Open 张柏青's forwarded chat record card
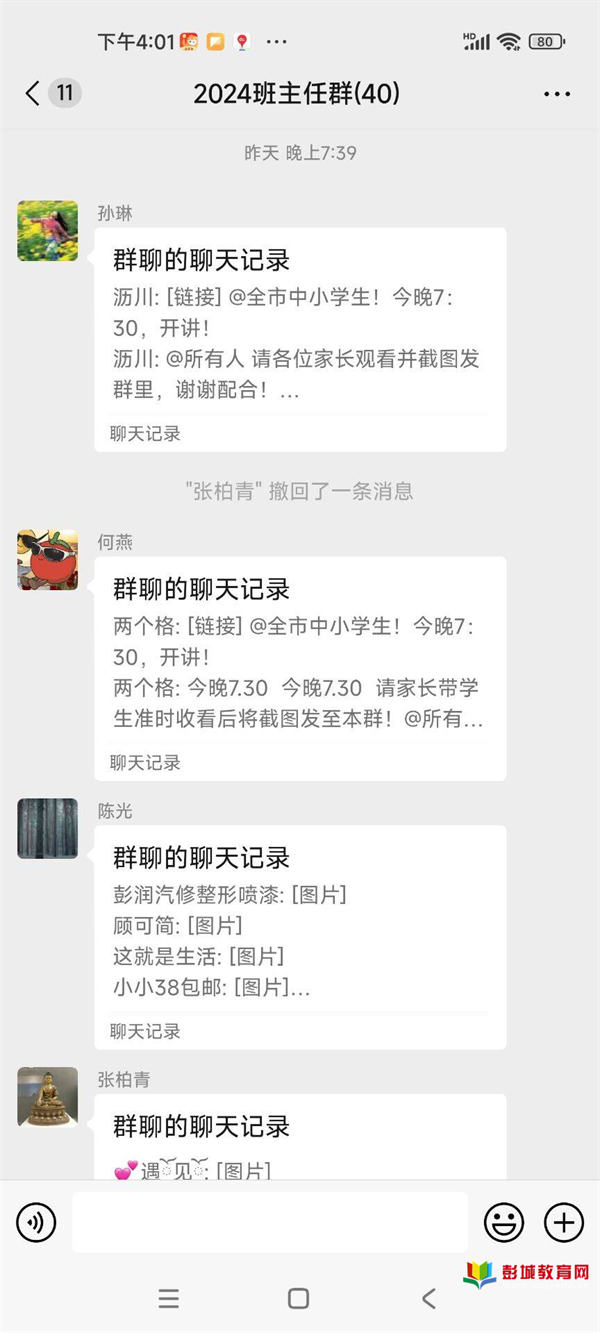This screenshot has width=600, height=1333. click(x=300, y=1137)
